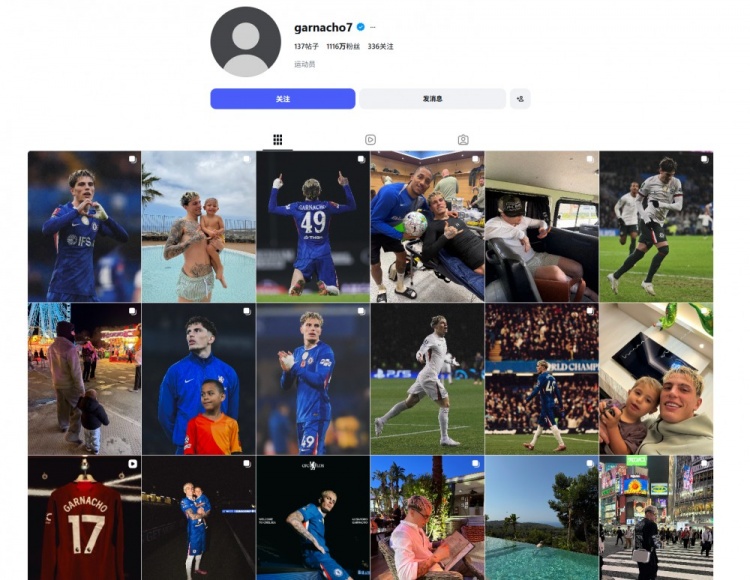Screen dimensions: 750x580
Task: Open the options menu beside the username
Action: (x=373, y=27)
